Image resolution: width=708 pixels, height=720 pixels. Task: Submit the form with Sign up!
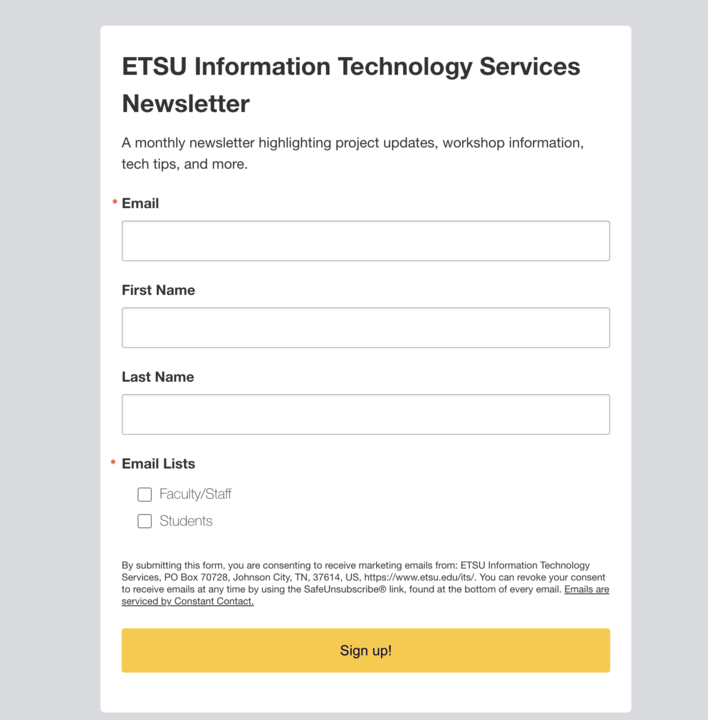365,651
